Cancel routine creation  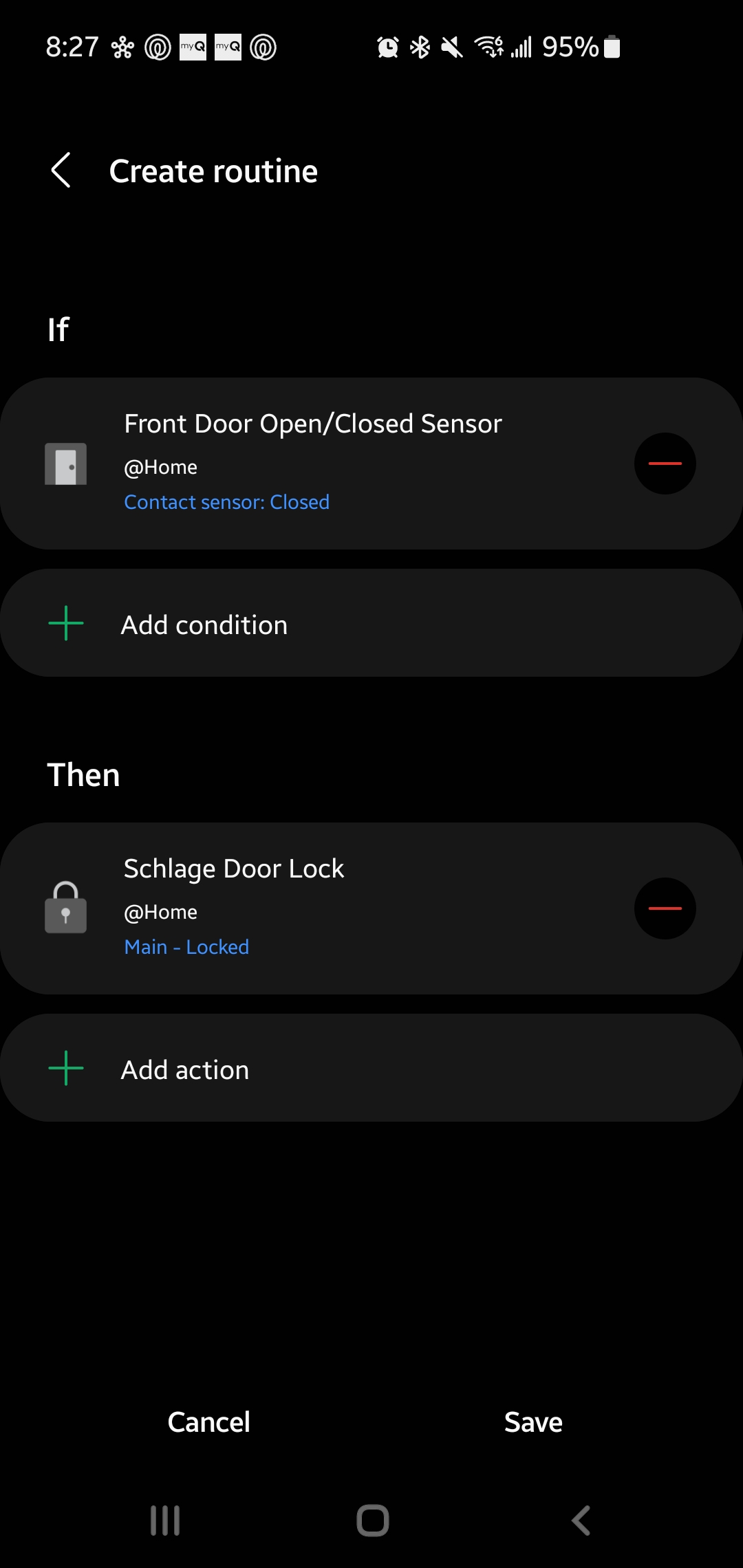point(208,1422)
